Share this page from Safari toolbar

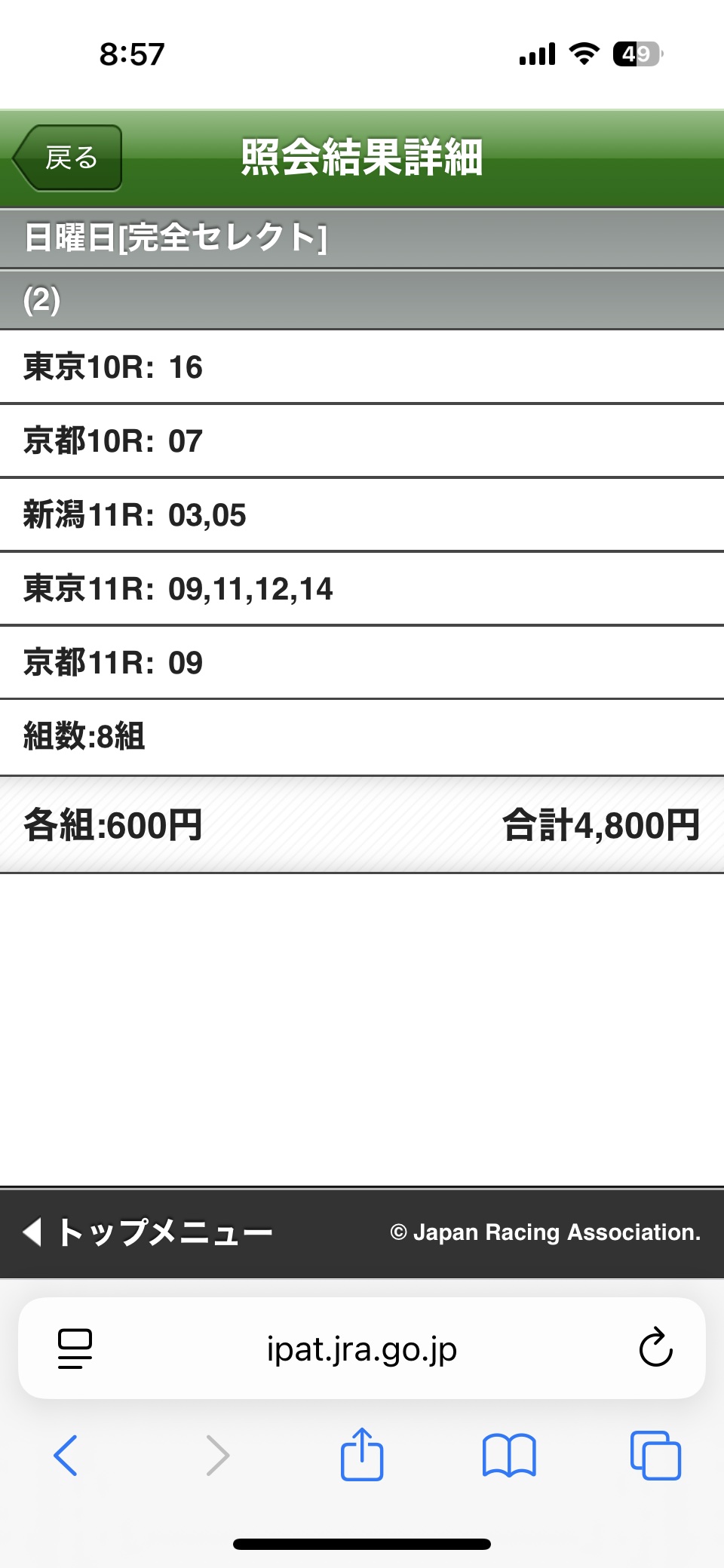pos(362,1455)
